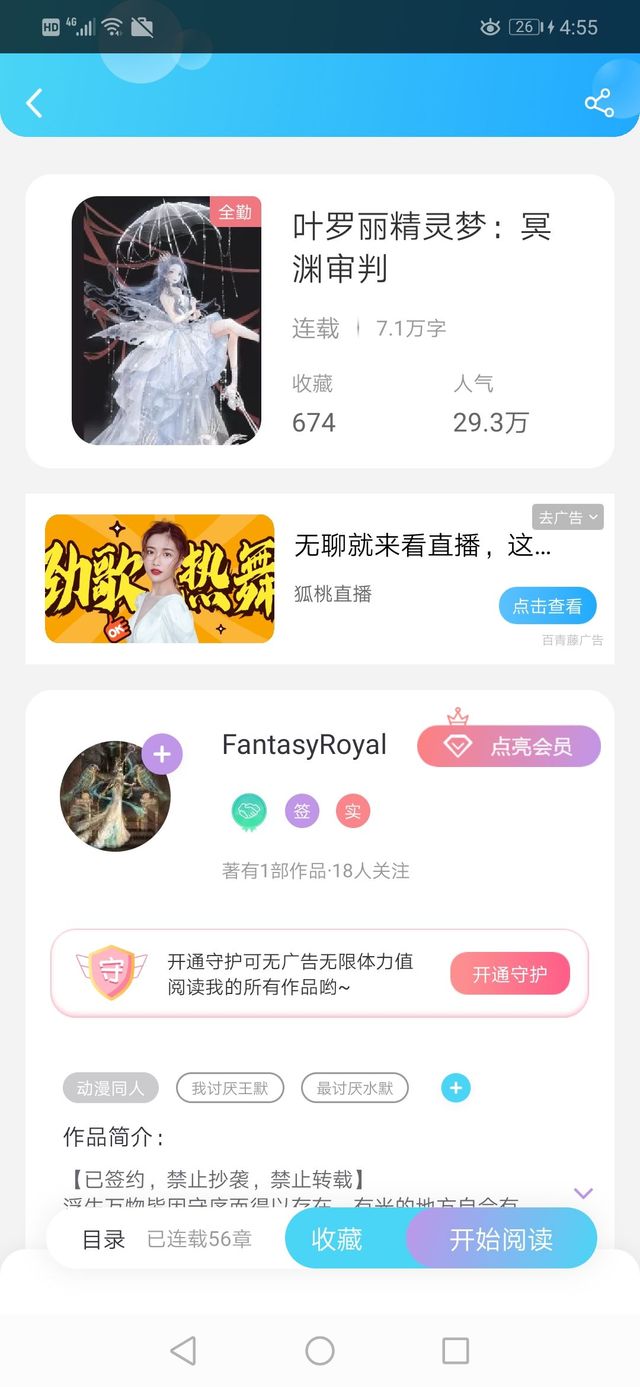This screenshot has height=1387, width=640.
Task: Tap 开通守护 button
Action: (x=509, y=974)
